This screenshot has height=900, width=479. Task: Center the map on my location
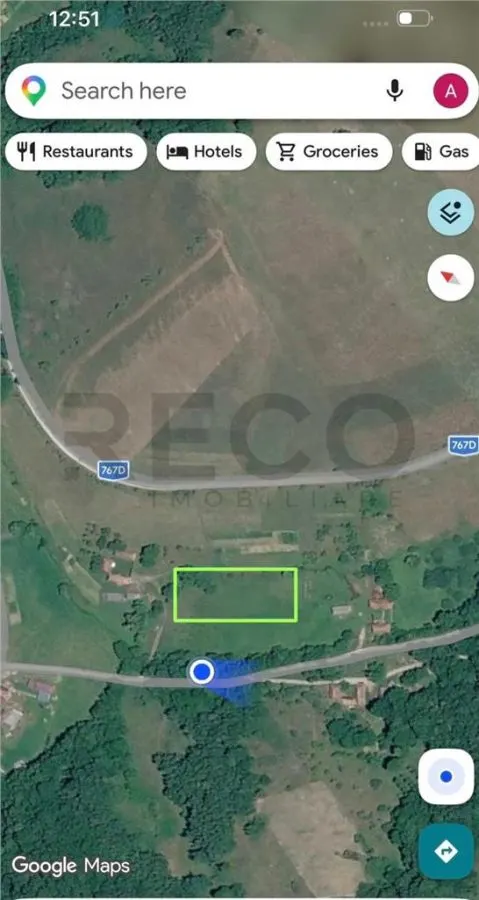pos(446,777)
